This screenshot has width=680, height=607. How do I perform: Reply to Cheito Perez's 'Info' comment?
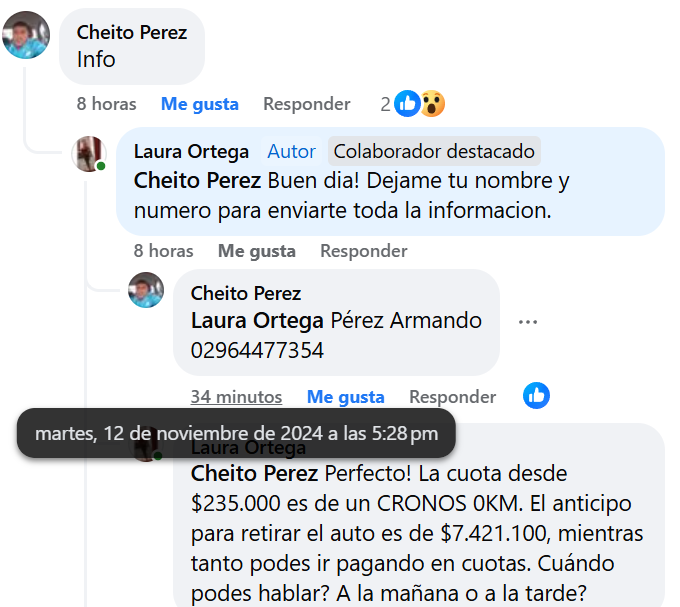(x=306, y=104)
